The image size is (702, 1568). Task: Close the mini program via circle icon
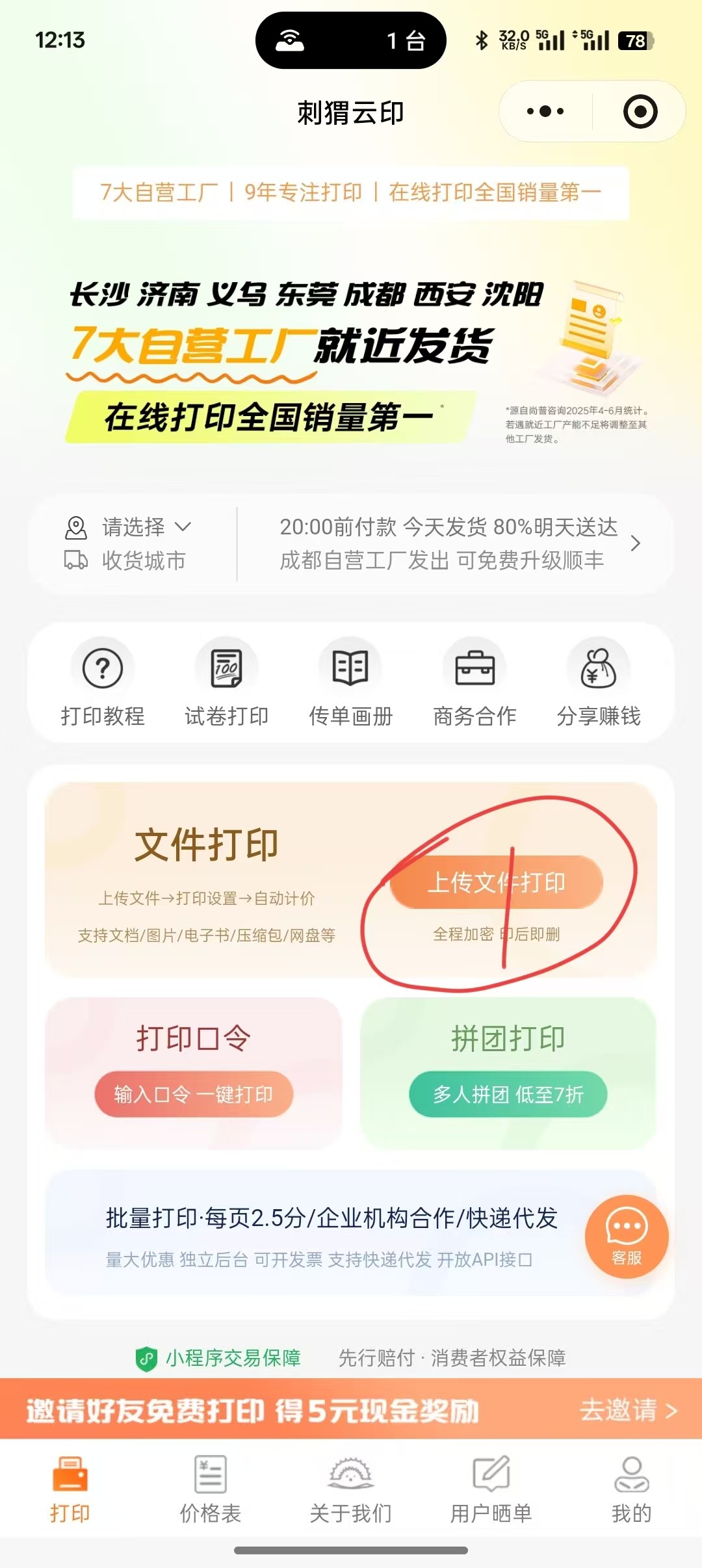pos(640,112)
